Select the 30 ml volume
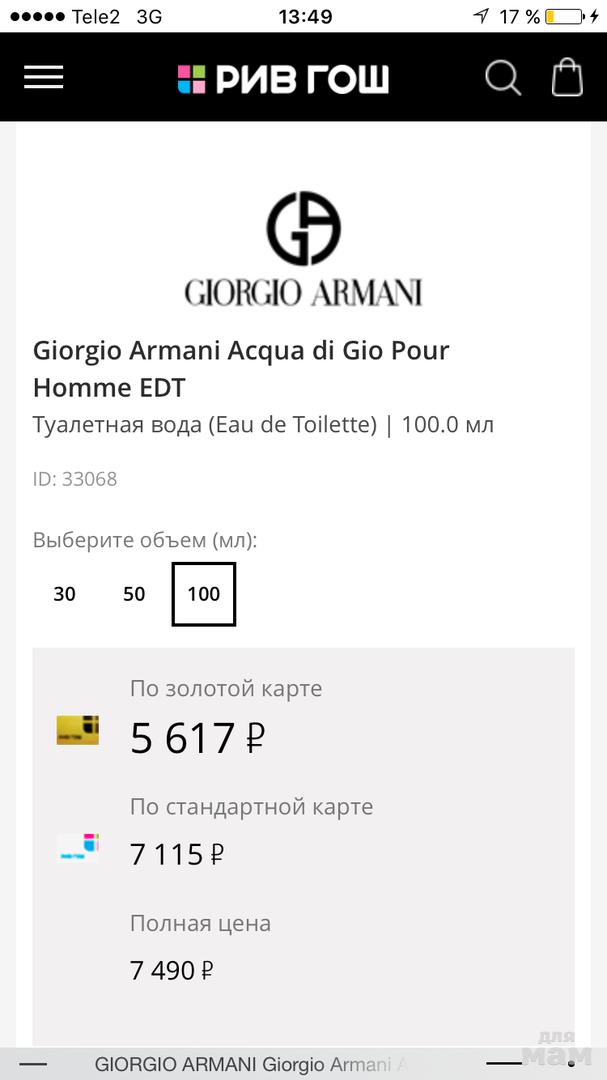The height and width of the screenshot is (1080, 607). 65,594
